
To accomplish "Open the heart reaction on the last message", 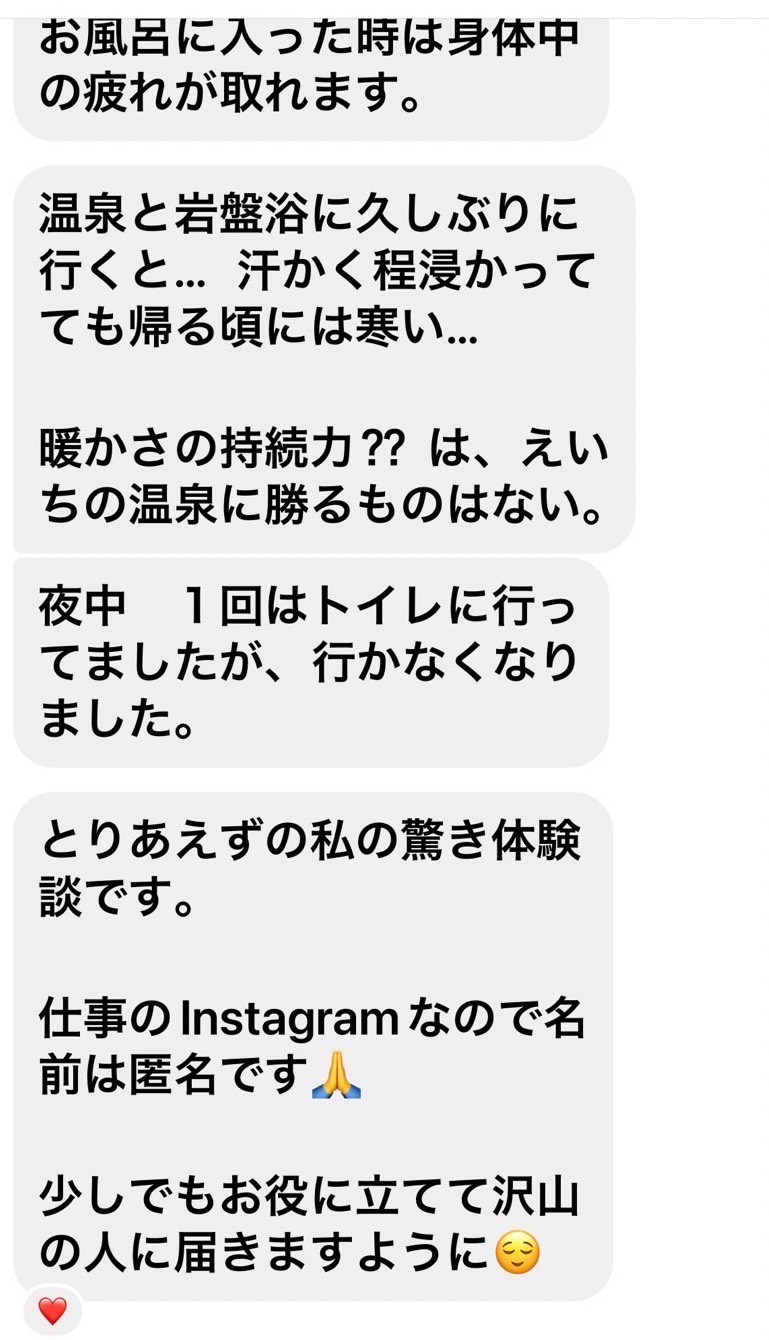I will (x=52, y=1309).
